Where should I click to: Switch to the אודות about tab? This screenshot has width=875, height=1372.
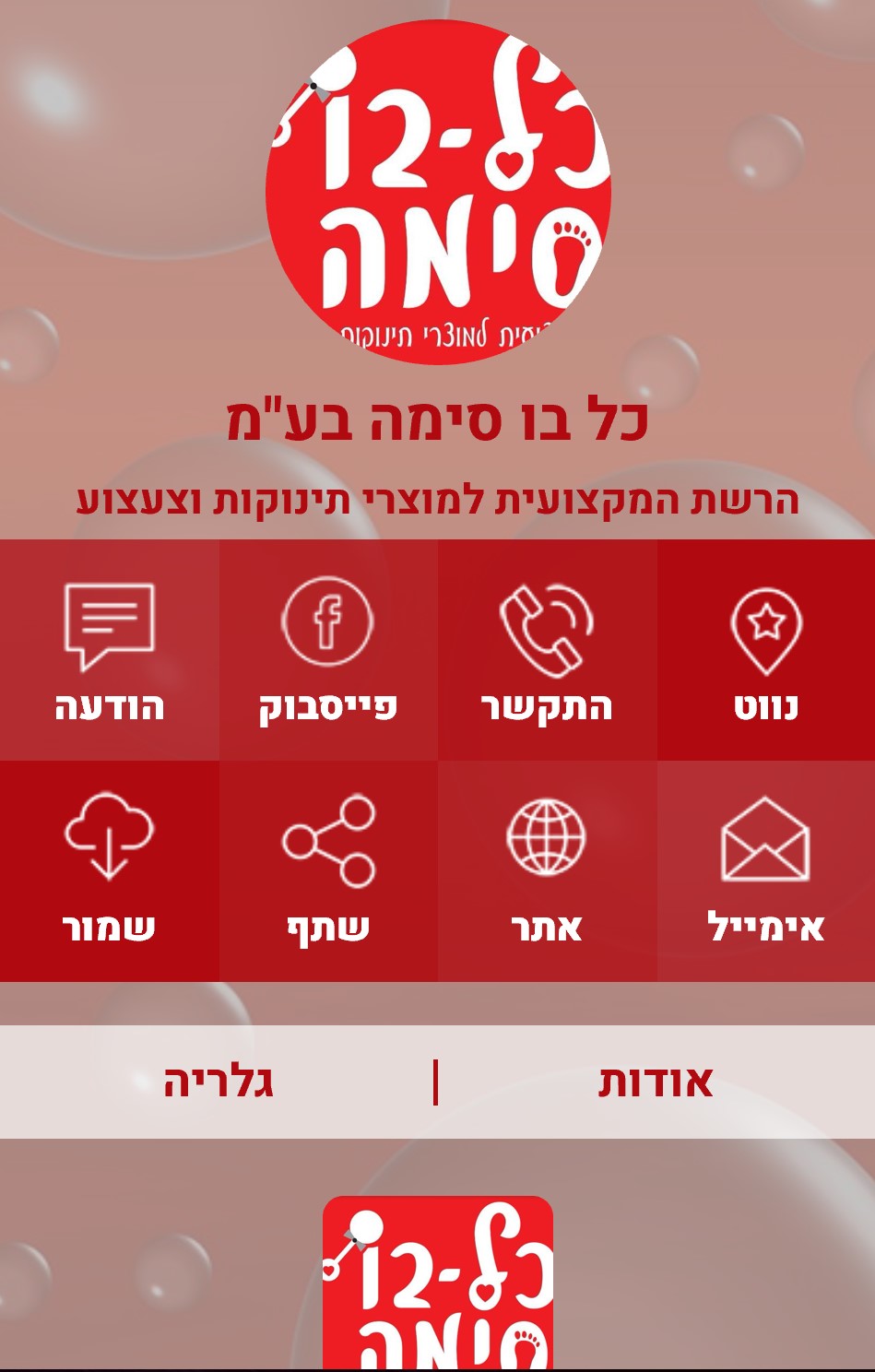[656, 1082]
